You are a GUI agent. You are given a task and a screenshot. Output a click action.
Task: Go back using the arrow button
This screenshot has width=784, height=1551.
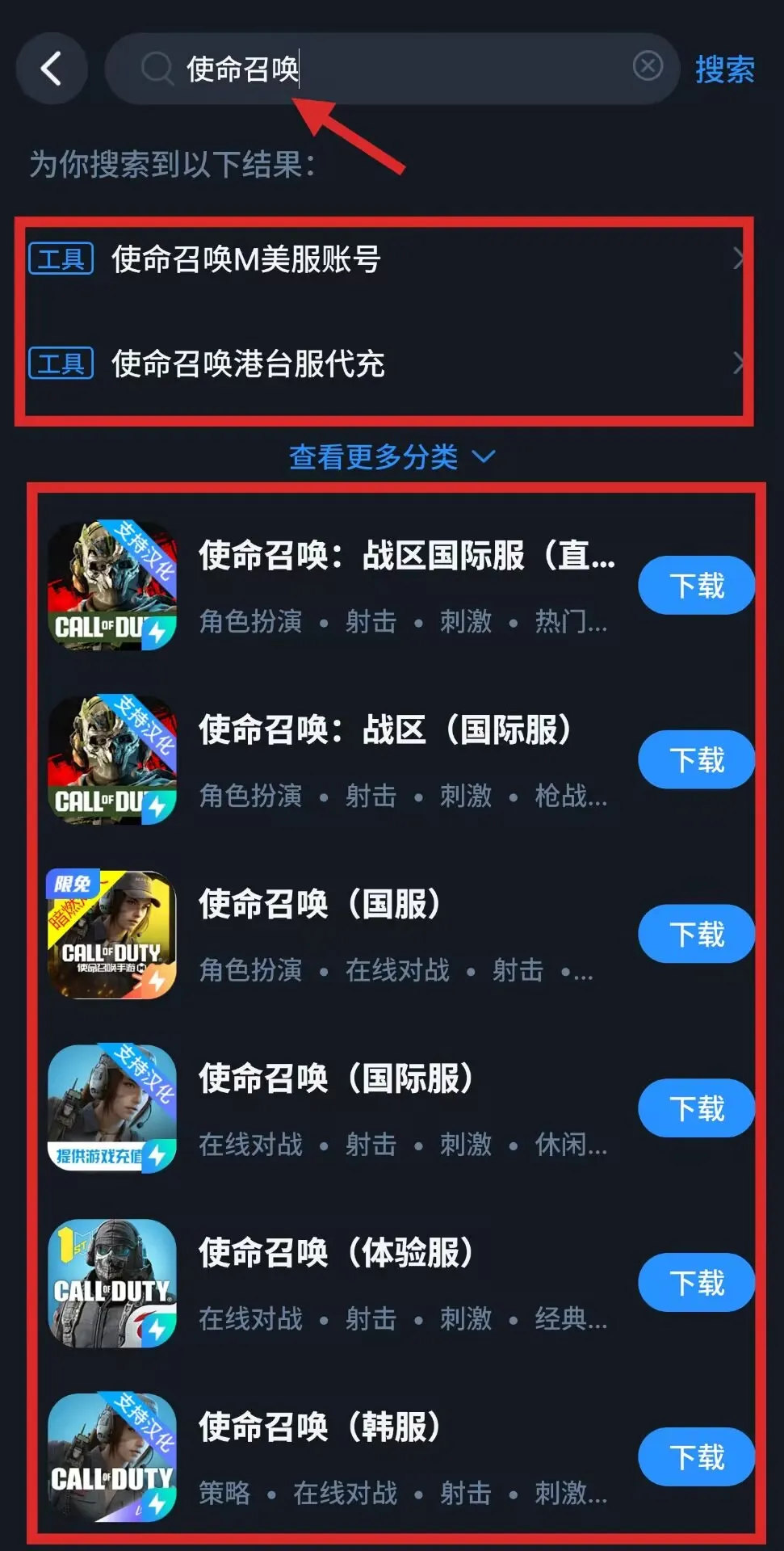52,69
